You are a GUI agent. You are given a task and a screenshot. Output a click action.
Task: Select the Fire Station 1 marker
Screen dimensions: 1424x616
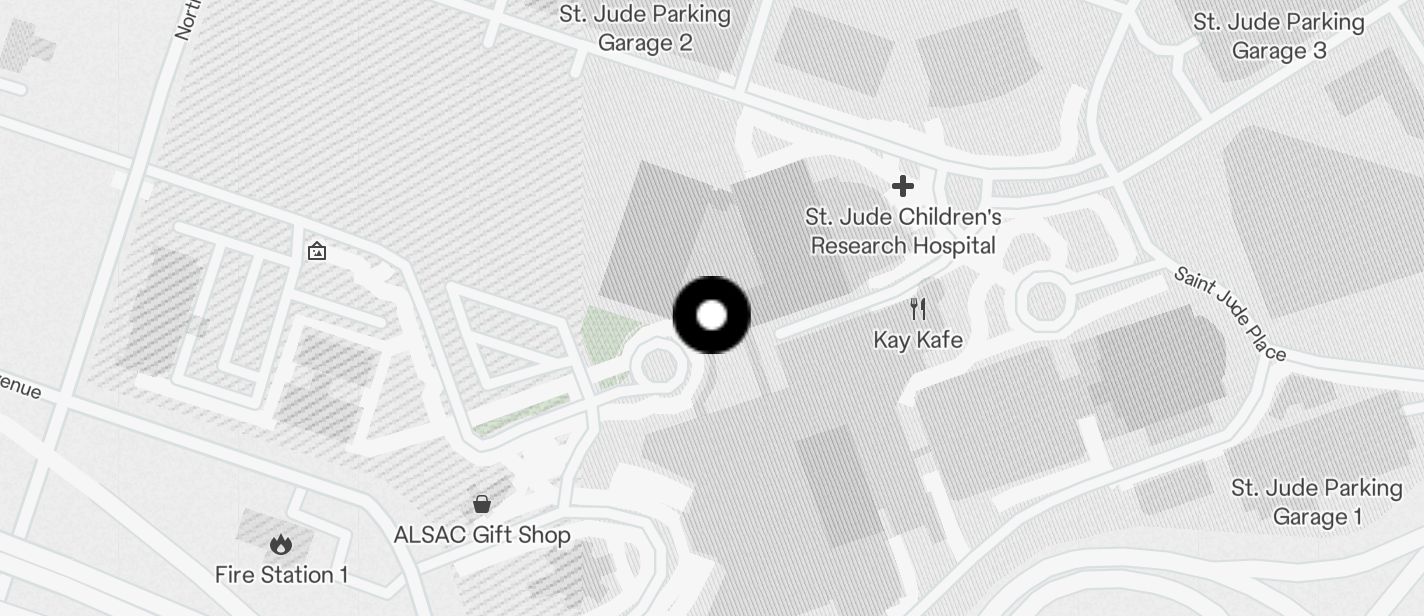pyautogui.click(x=281, y=545)
